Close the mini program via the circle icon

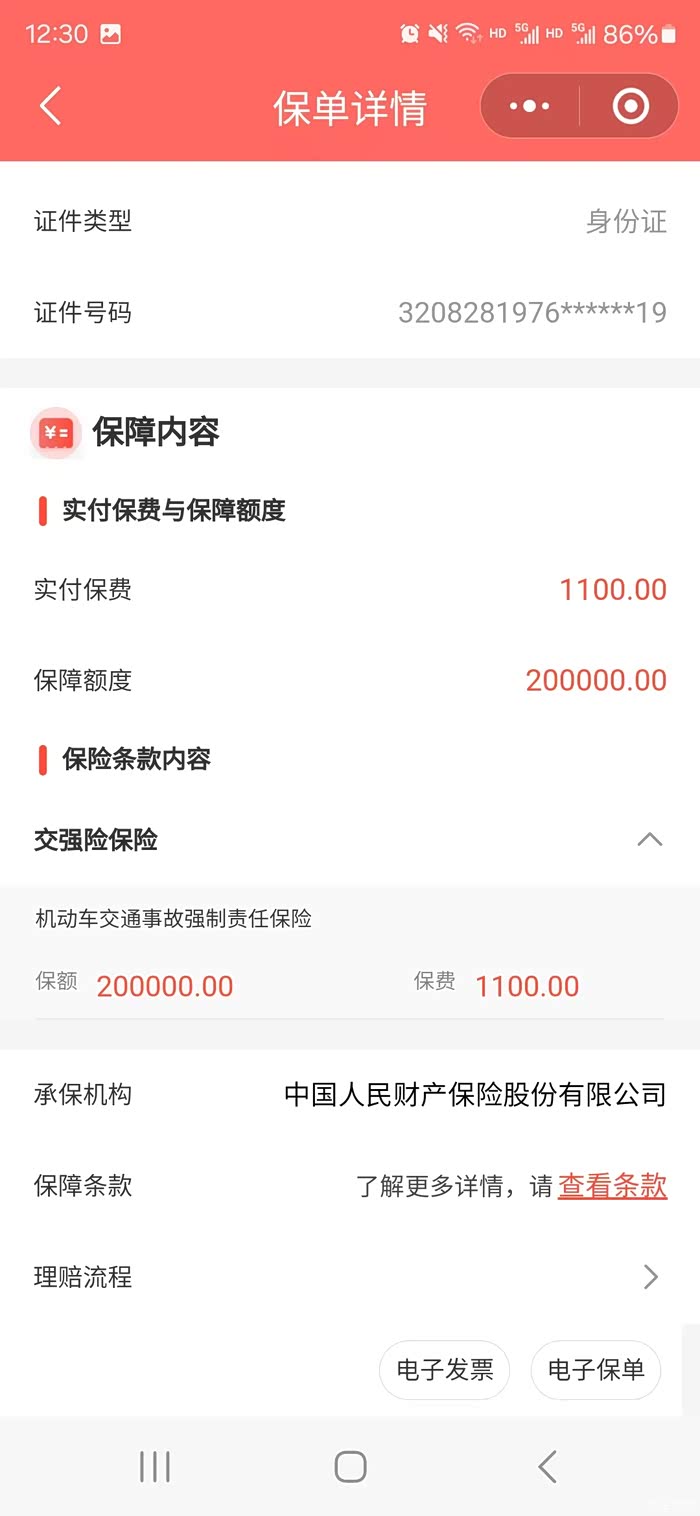coord(631,106)
